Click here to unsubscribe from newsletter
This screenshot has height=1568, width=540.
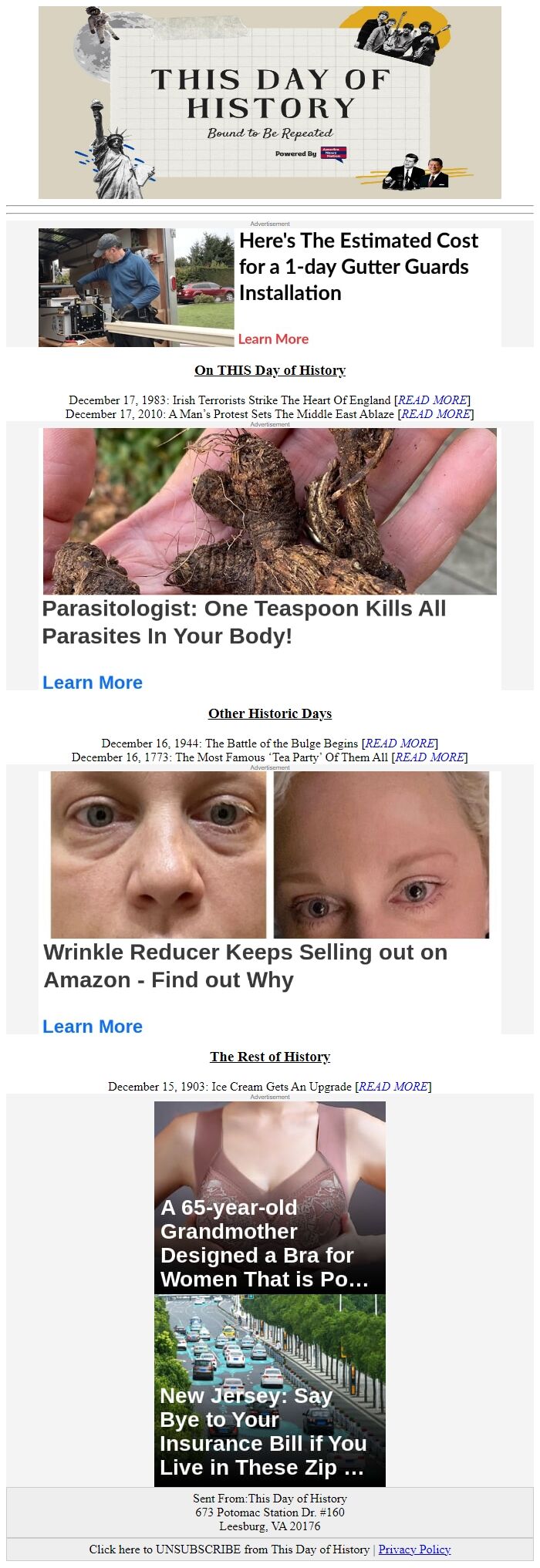click(228, 1549)
